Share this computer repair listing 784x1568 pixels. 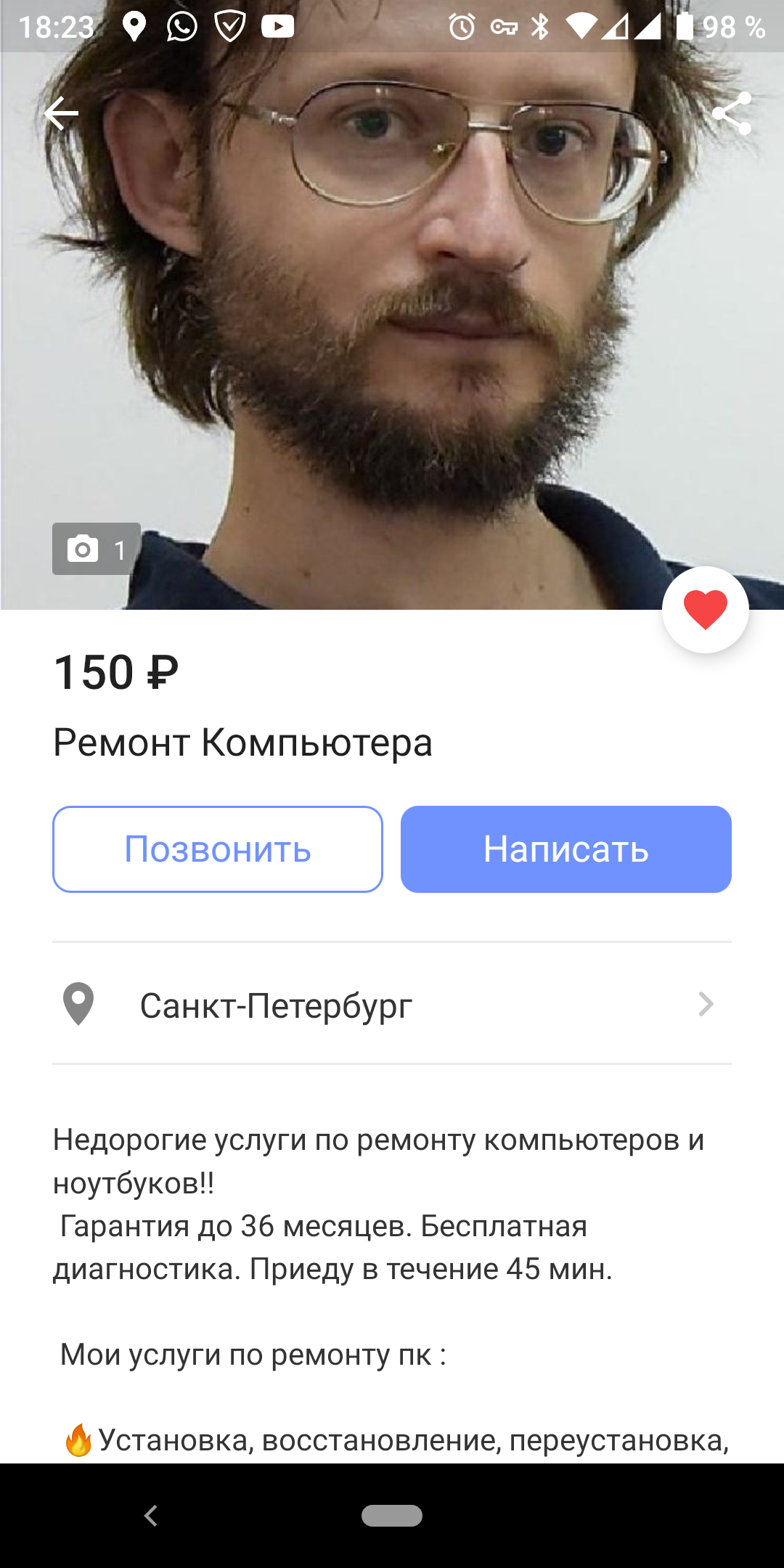point(731,113)
